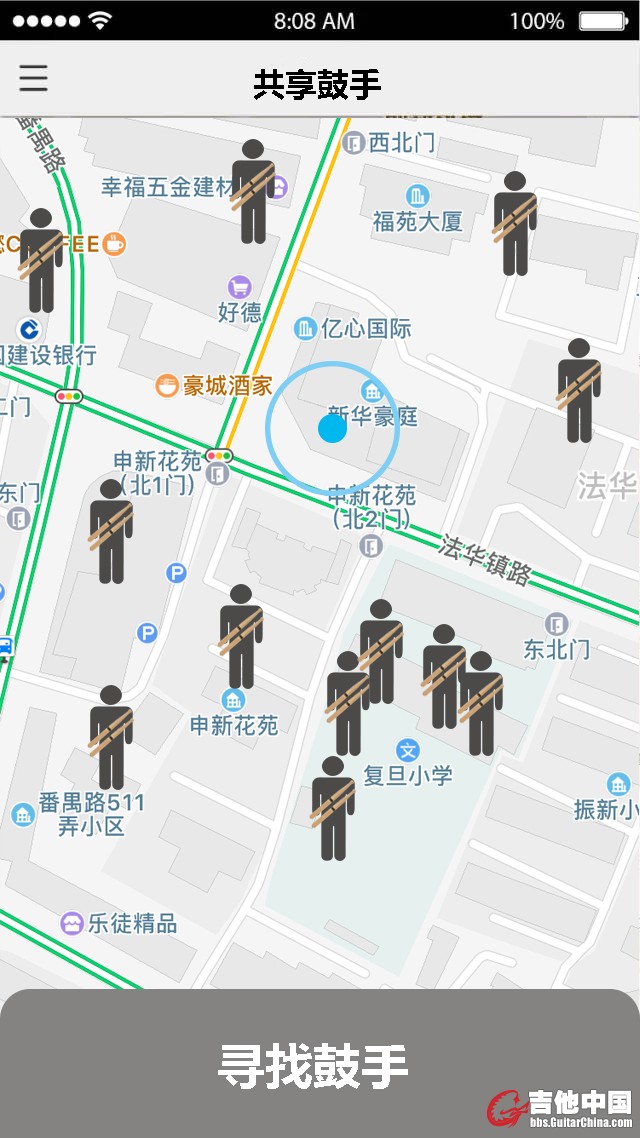Select the drummer marker over 幸福五金建材
Viewport: 640px width, 1138px height.
(252, 192)
